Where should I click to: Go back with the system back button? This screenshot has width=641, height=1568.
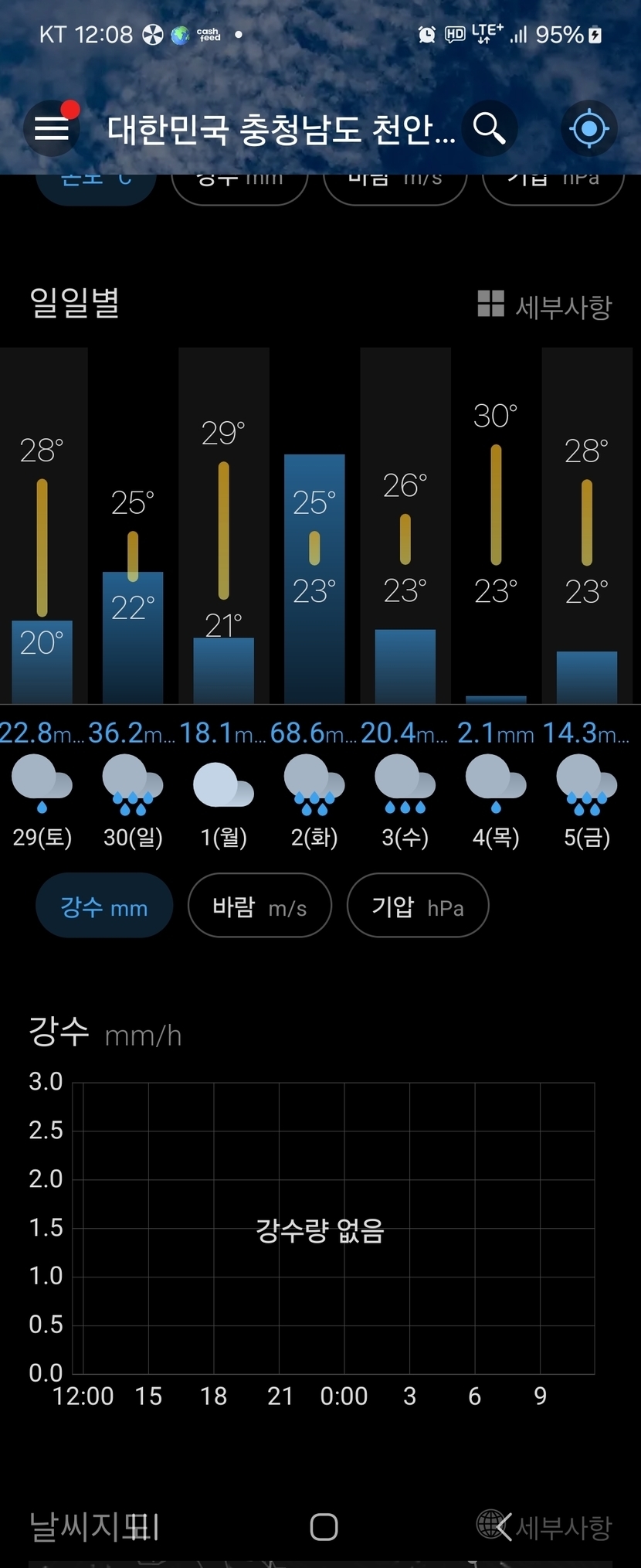coord(504,1527)
